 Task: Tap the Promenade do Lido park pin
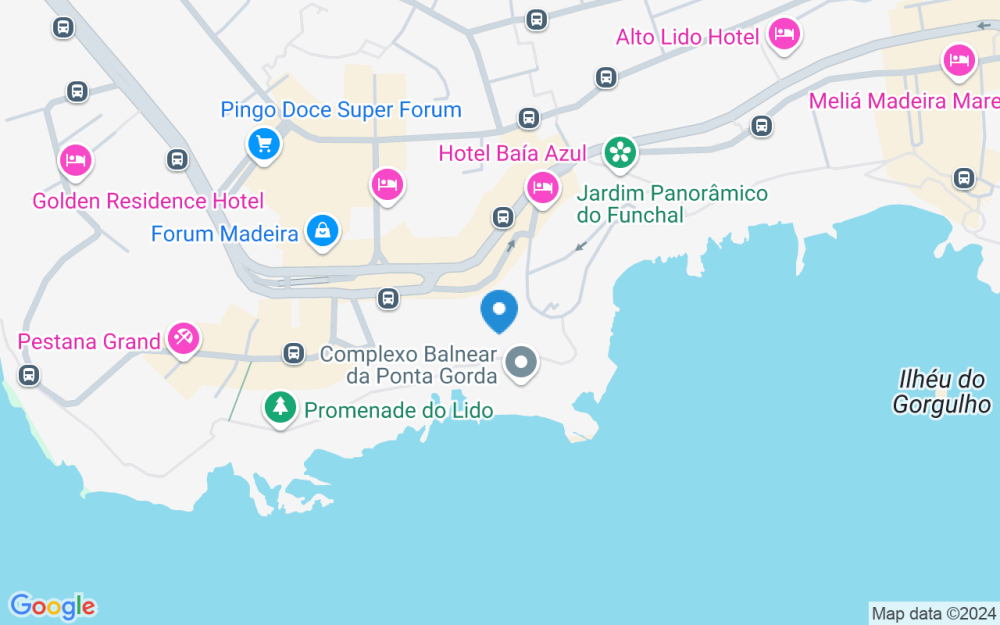[280, 409]
